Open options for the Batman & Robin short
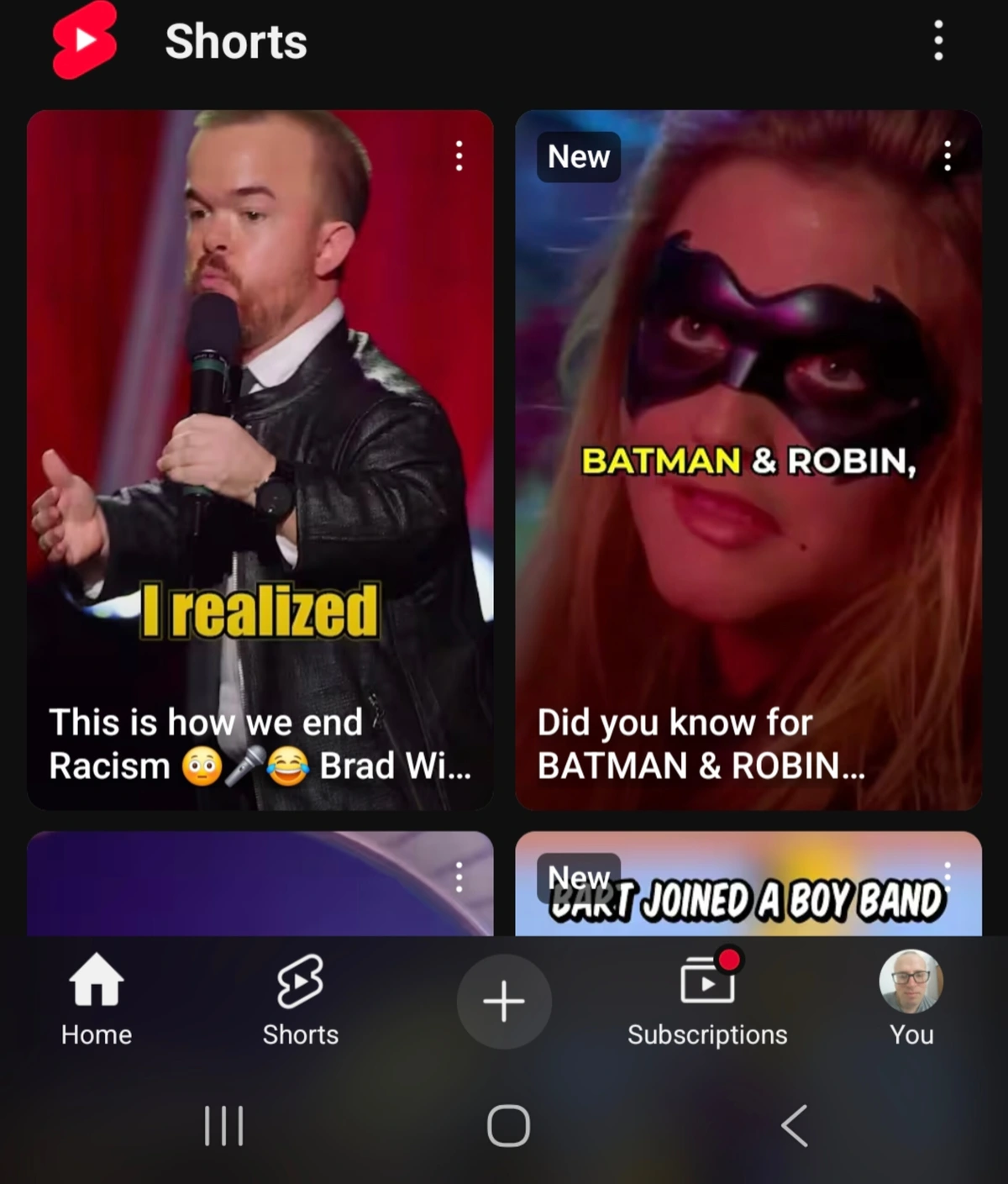The width and height of the screenshot is (1008, 1184). (x=948, y=156)
